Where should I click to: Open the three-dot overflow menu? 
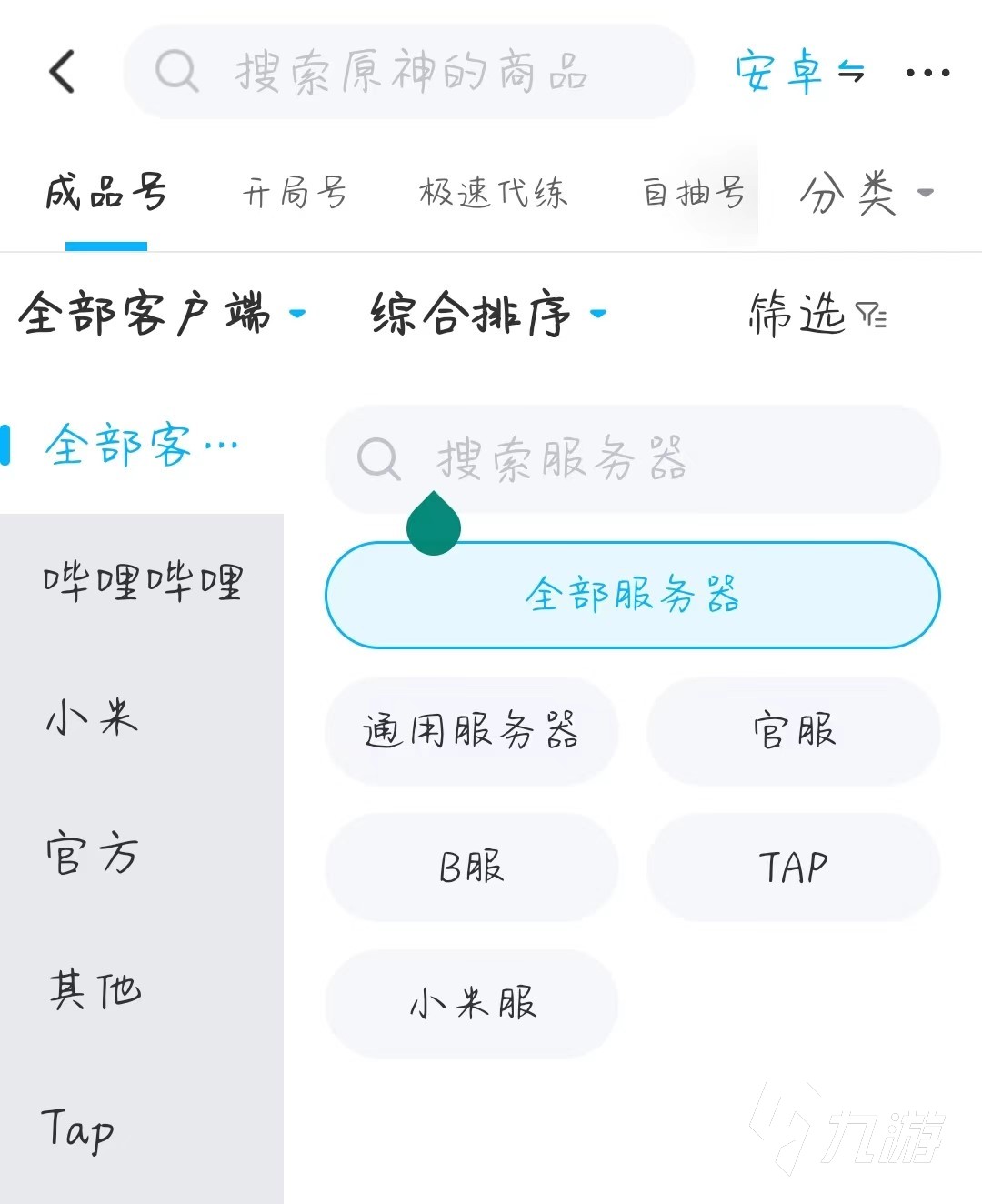(927, 73)
